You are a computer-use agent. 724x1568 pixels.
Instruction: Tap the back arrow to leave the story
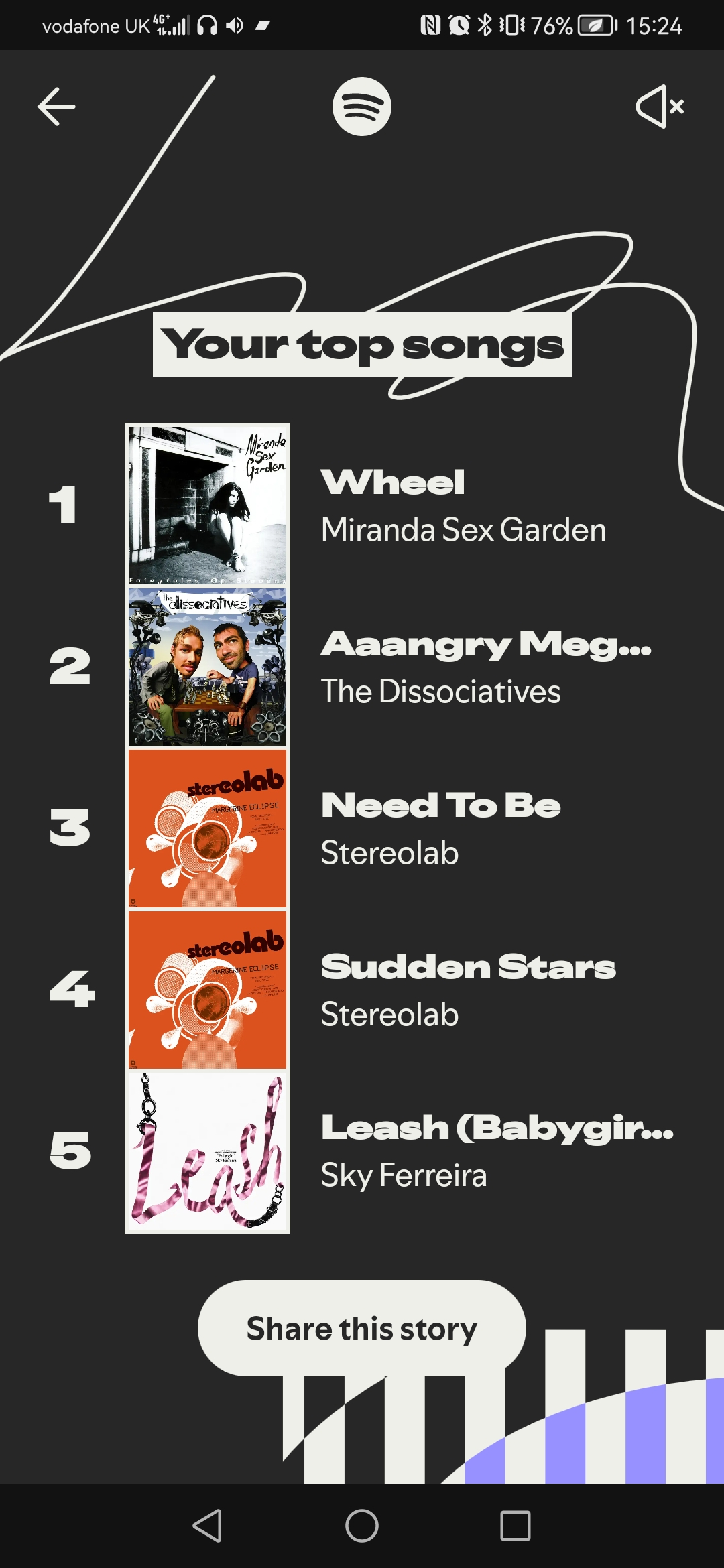(x=56, y=107)
